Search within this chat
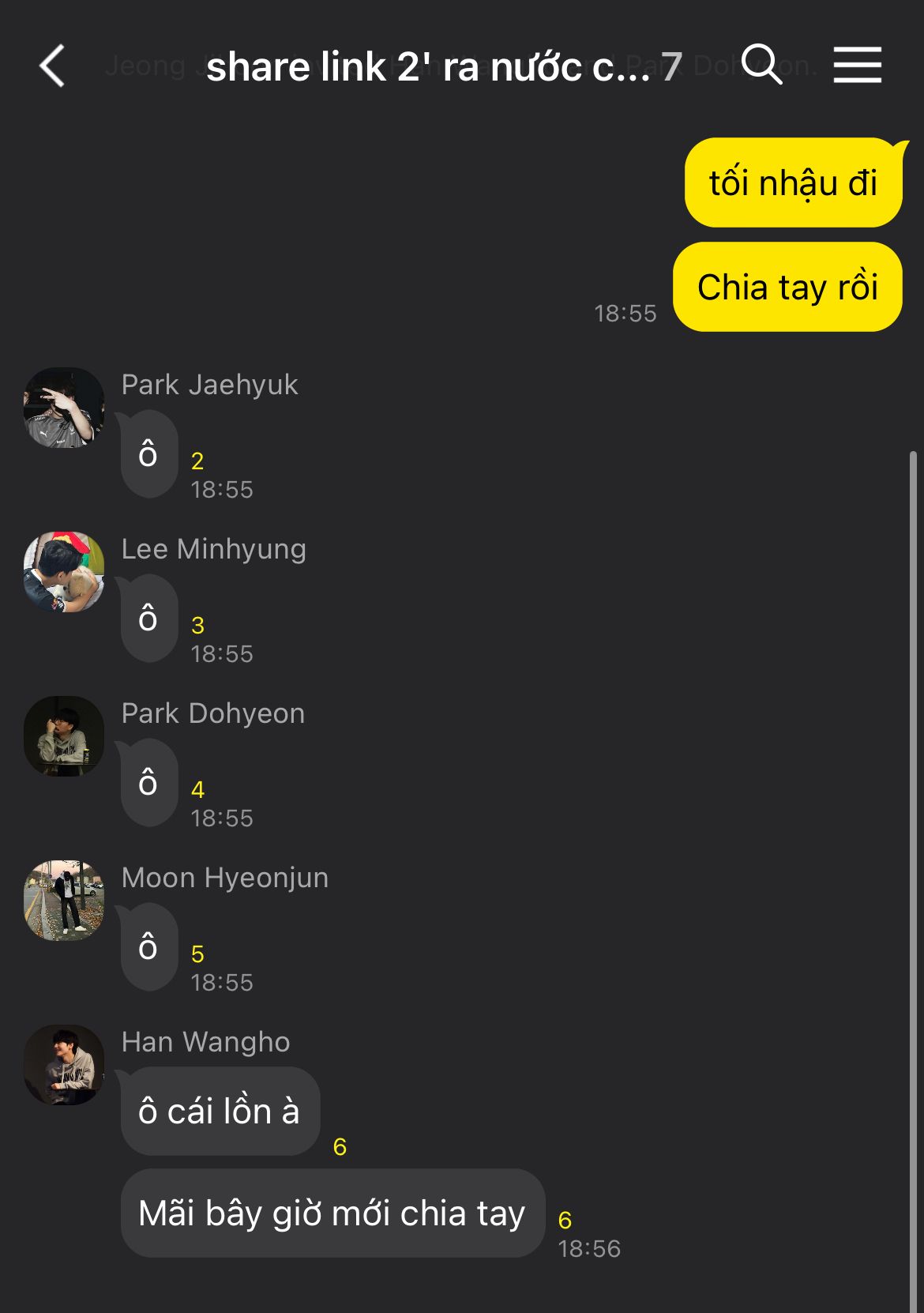The image size is (924, 1313). pyautogui.click(x=762, y=65)
